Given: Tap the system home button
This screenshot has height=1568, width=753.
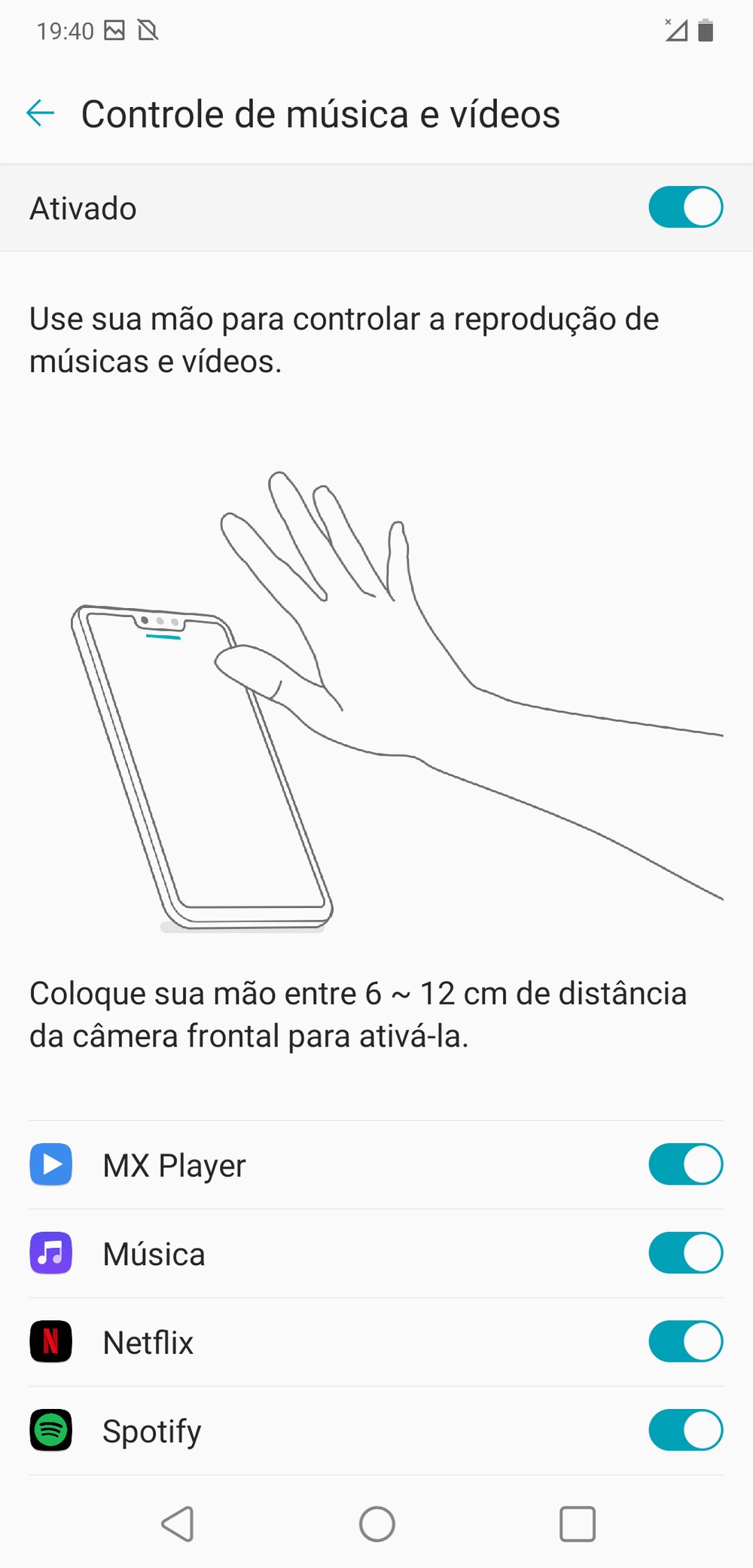Looking at the screenshot, I should [x=376, y=1524].
